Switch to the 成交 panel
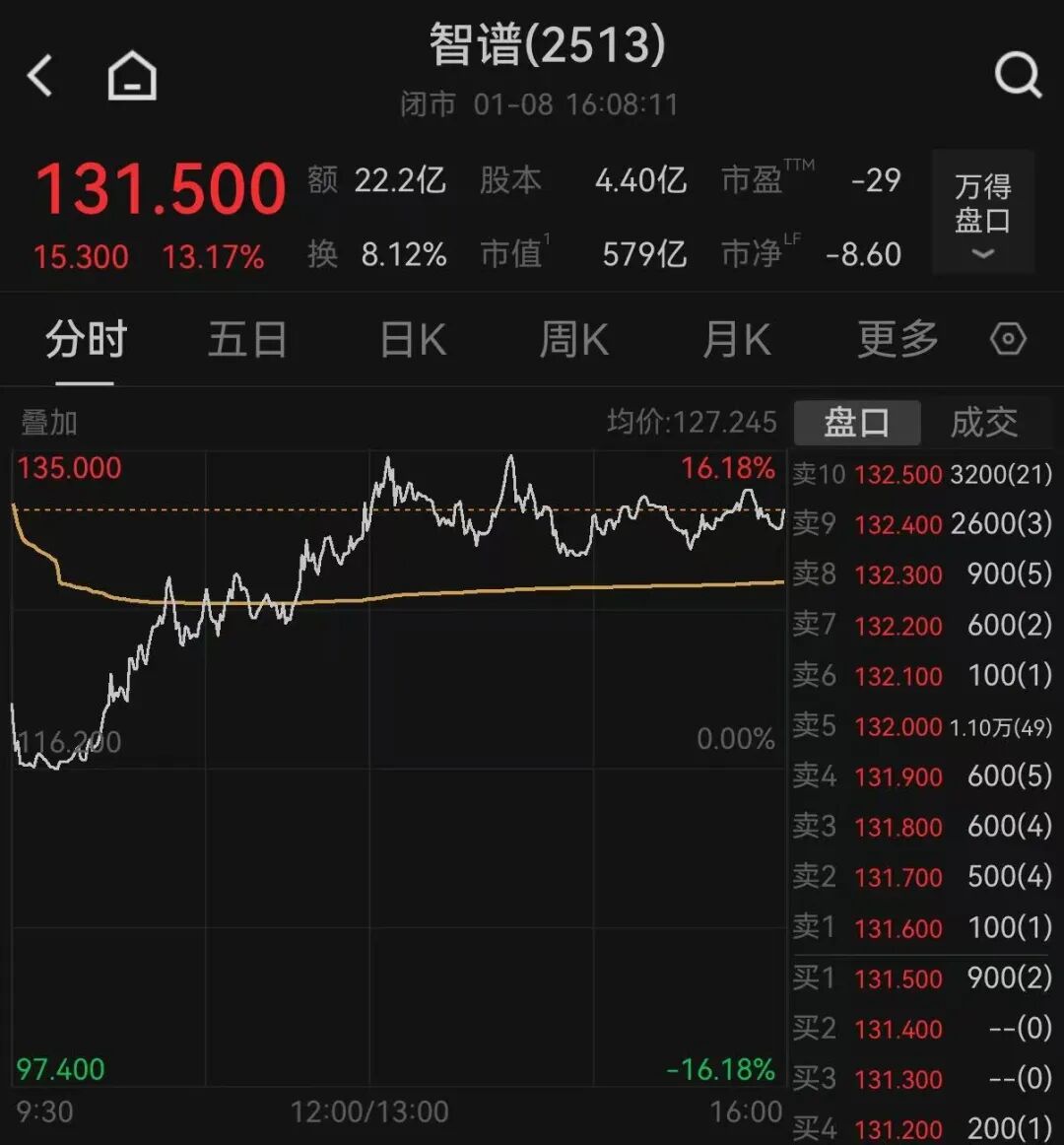 click(x=983, y=423)
